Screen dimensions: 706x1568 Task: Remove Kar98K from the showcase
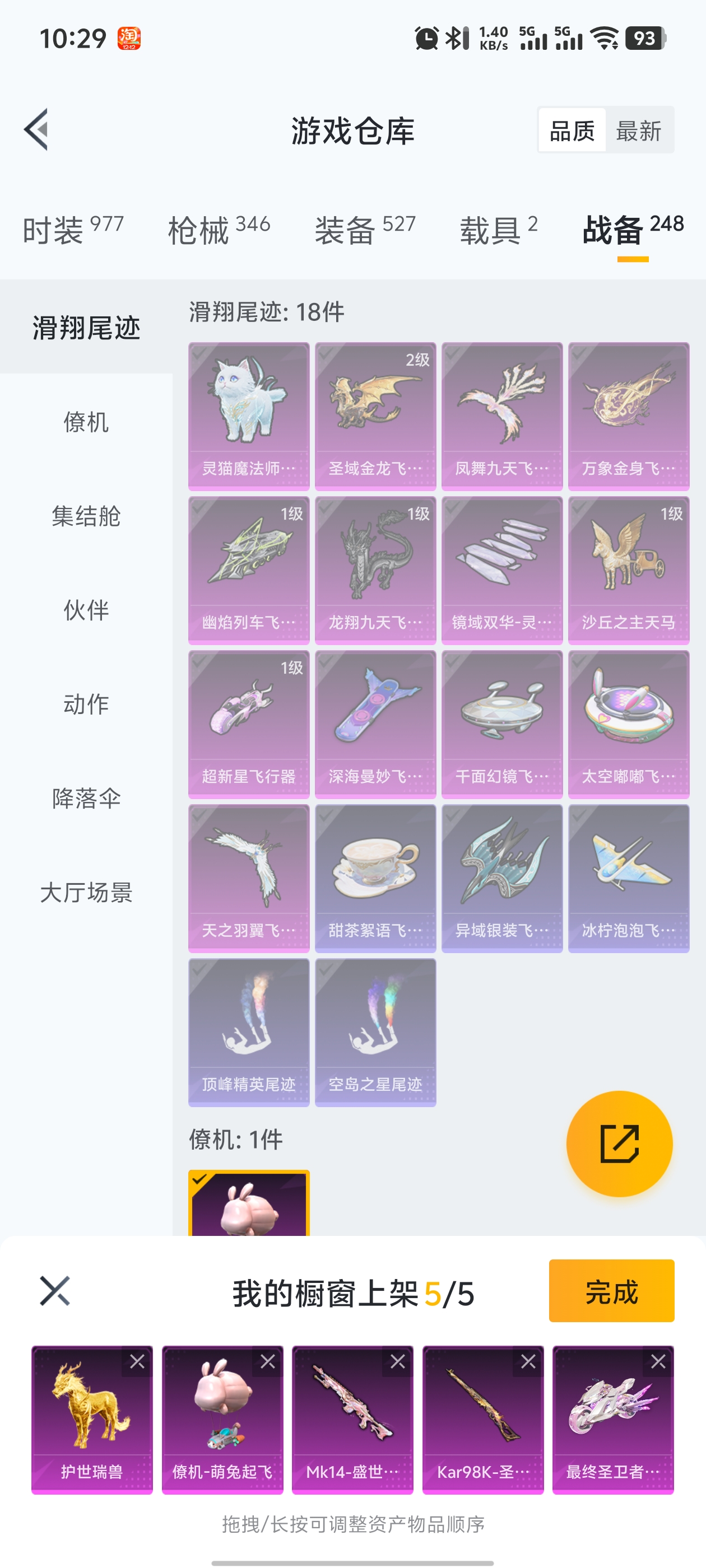pyautogui.click(x=528, y=1361)
